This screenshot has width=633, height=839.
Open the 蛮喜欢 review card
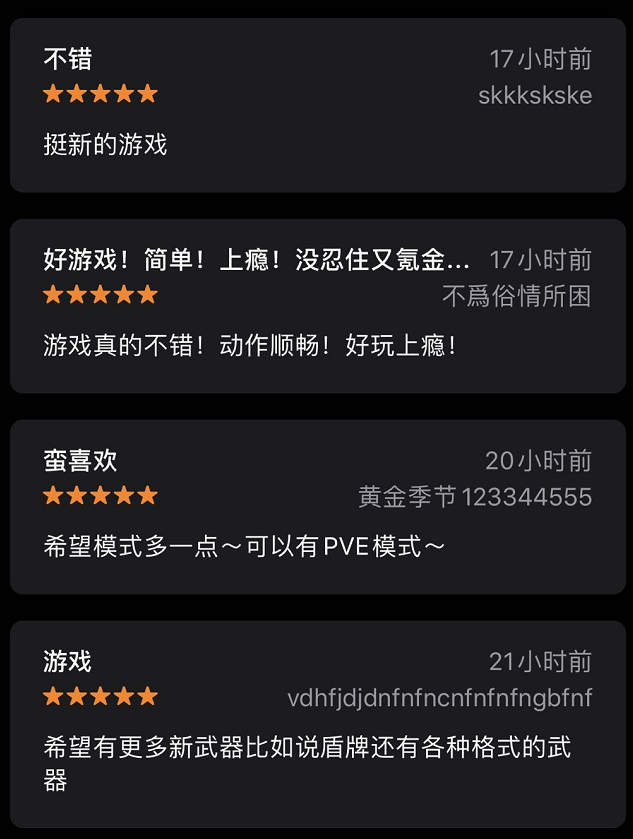click(x=316, y=507)
